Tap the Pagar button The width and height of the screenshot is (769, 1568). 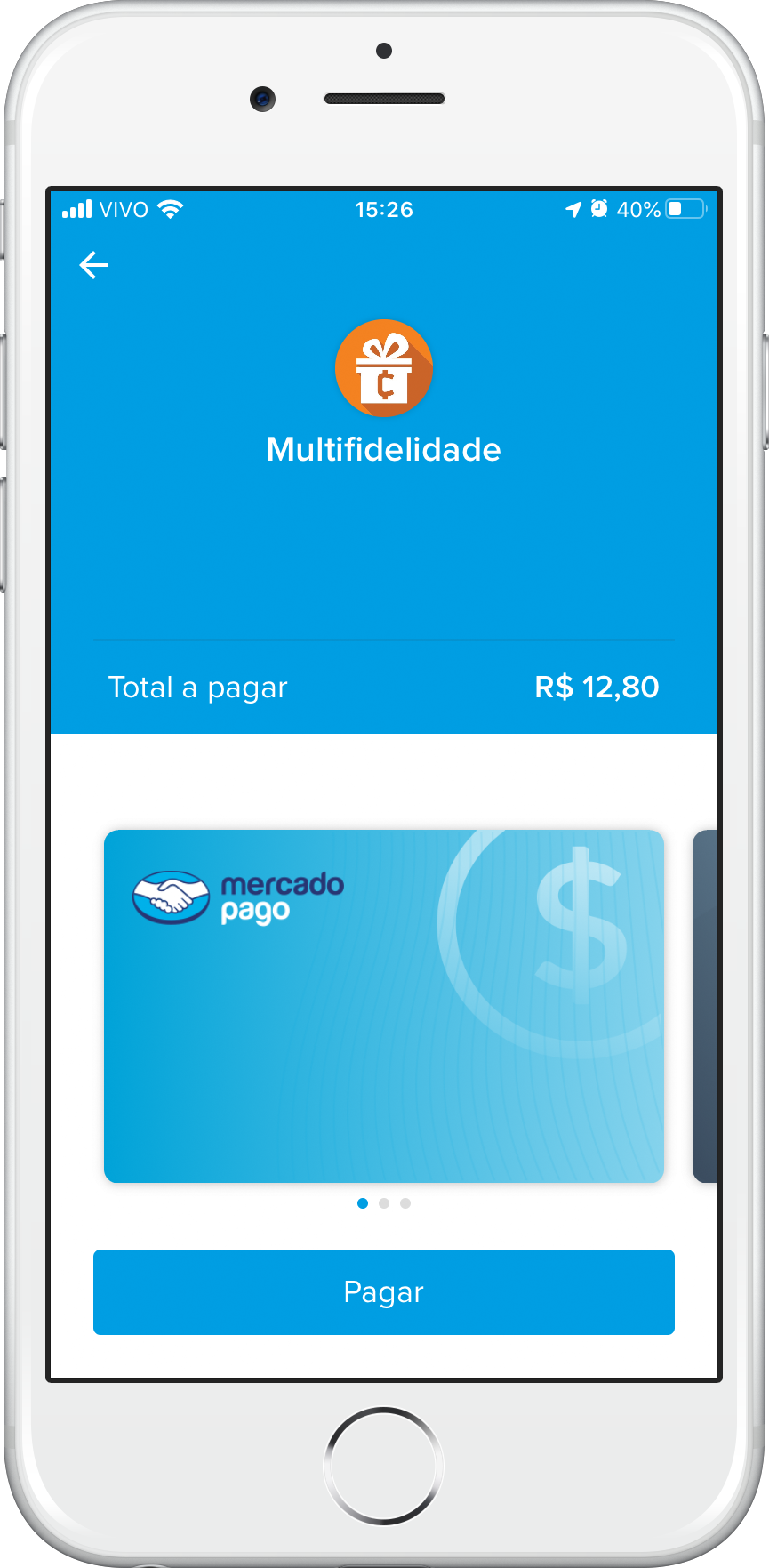(x=383, y=1291)
